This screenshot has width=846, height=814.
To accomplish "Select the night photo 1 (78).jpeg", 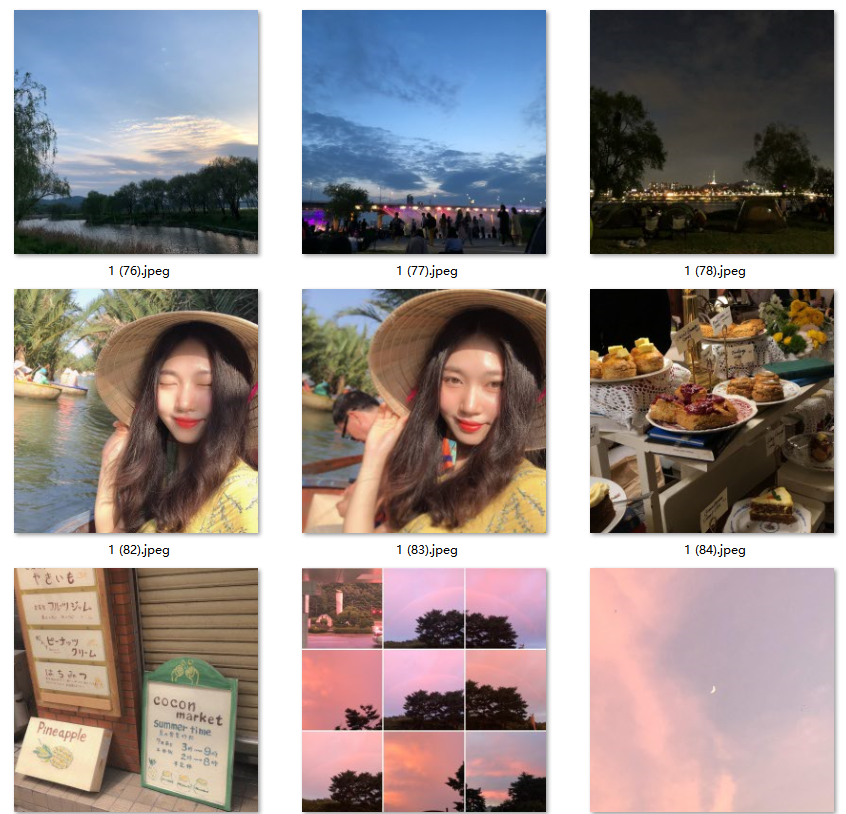I will tap(712, 132).
